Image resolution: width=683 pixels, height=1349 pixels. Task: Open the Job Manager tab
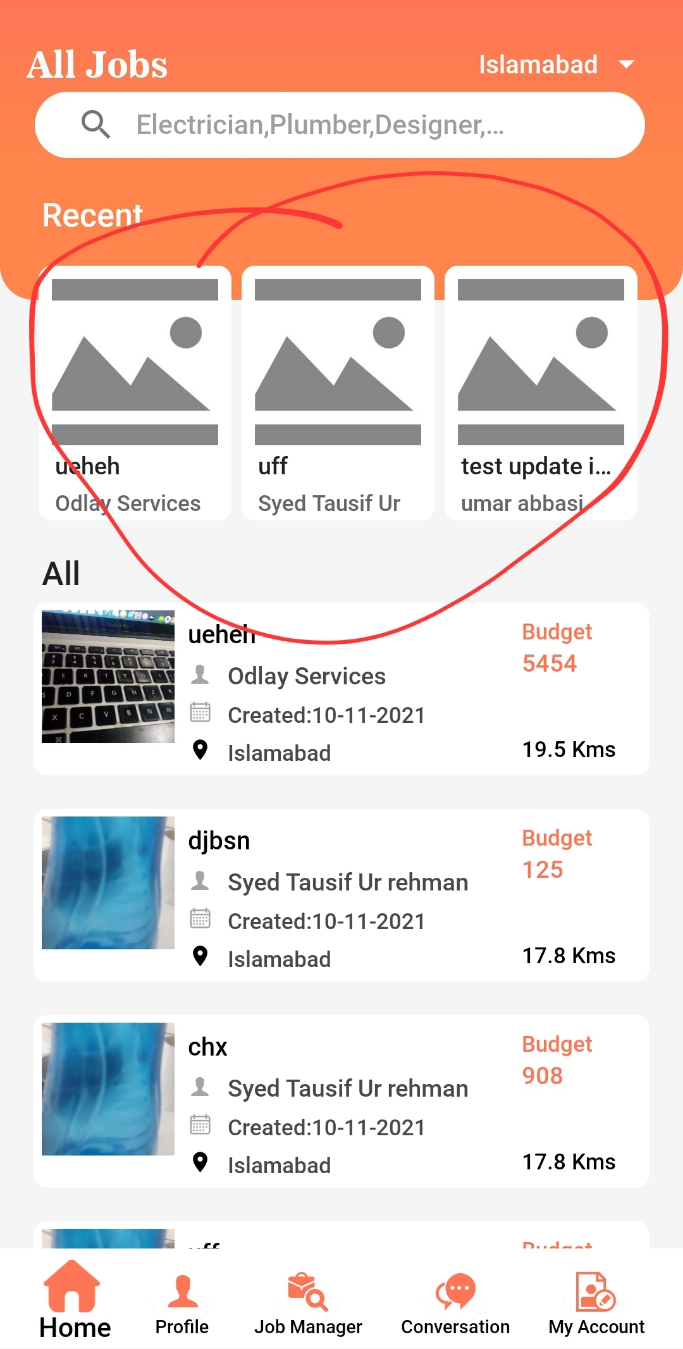(308, 1303)
